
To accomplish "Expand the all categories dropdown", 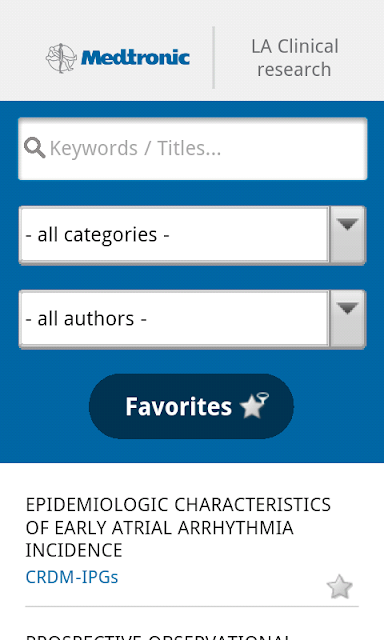I will [192, 236].
